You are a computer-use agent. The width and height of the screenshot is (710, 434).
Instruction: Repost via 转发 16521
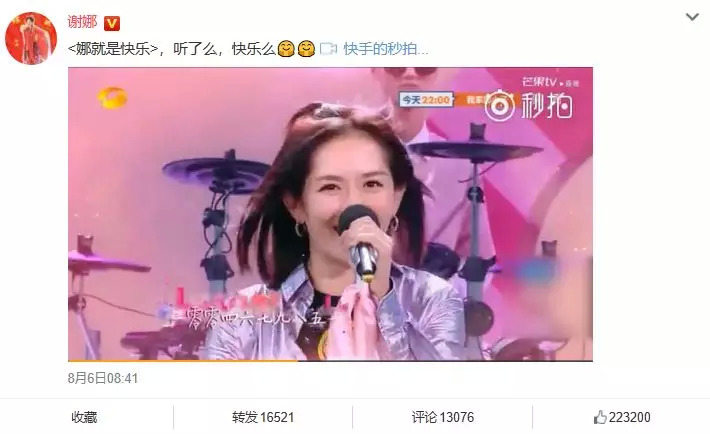click(263, 417)
